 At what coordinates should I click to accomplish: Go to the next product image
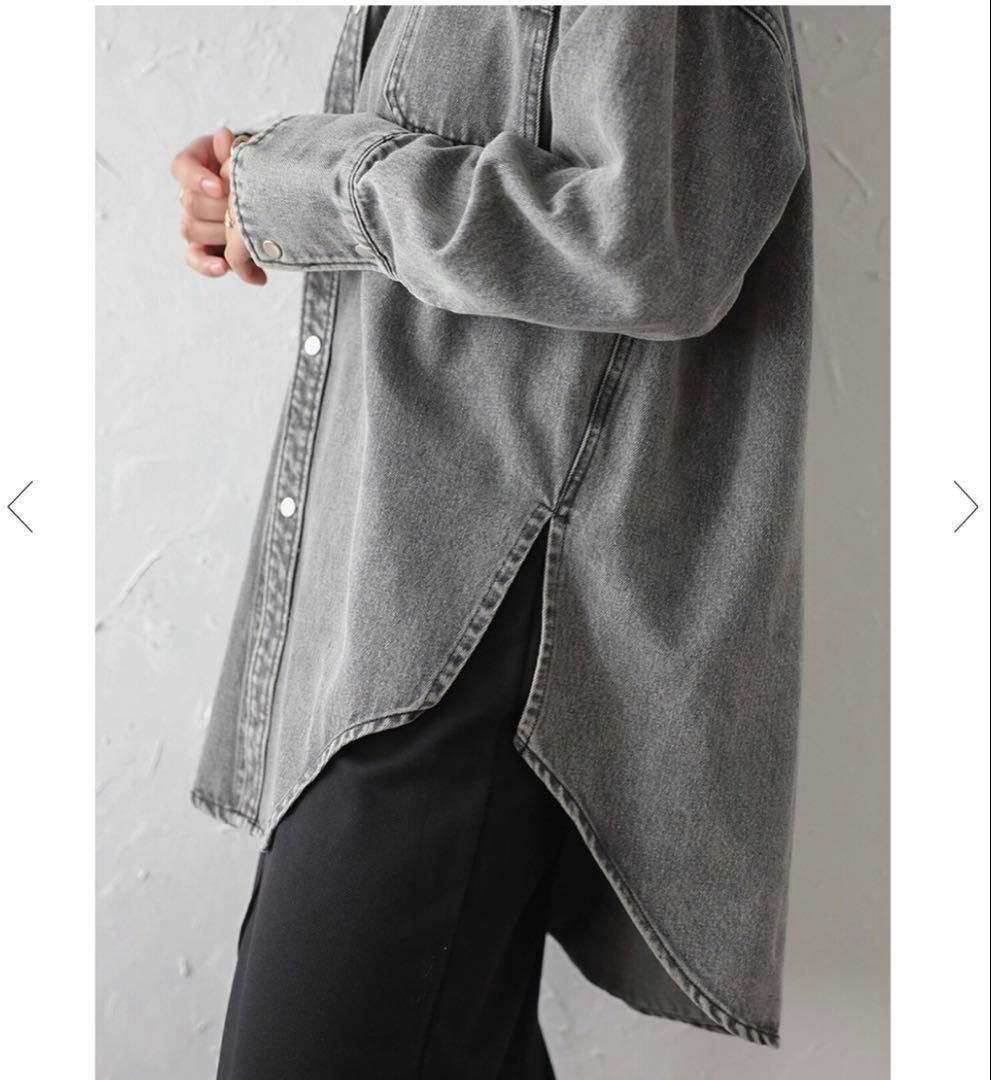(x=966, y=506)
